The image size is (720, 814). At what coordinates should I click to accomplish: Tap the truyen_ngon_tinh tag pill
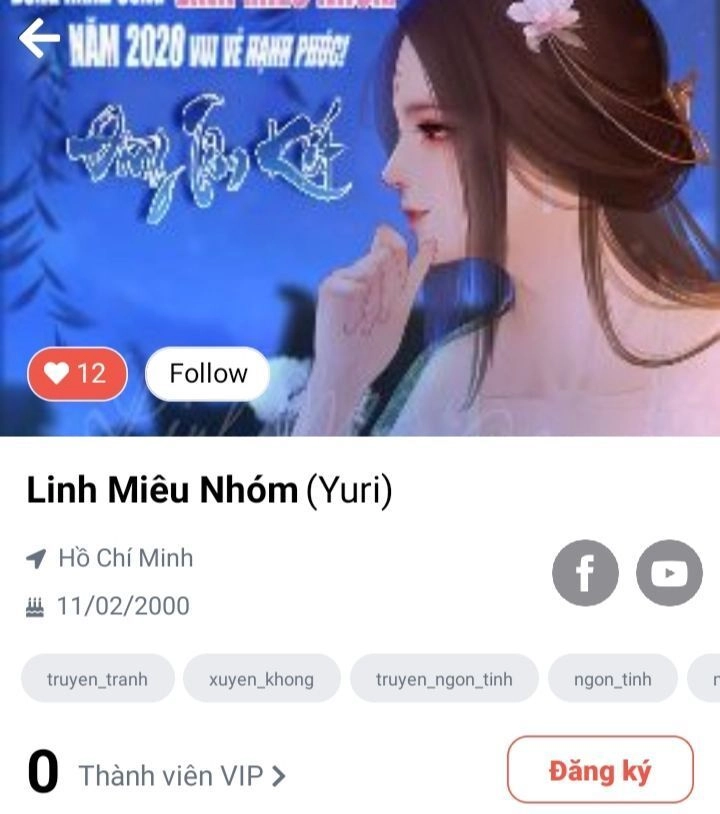tap(444, 678)
